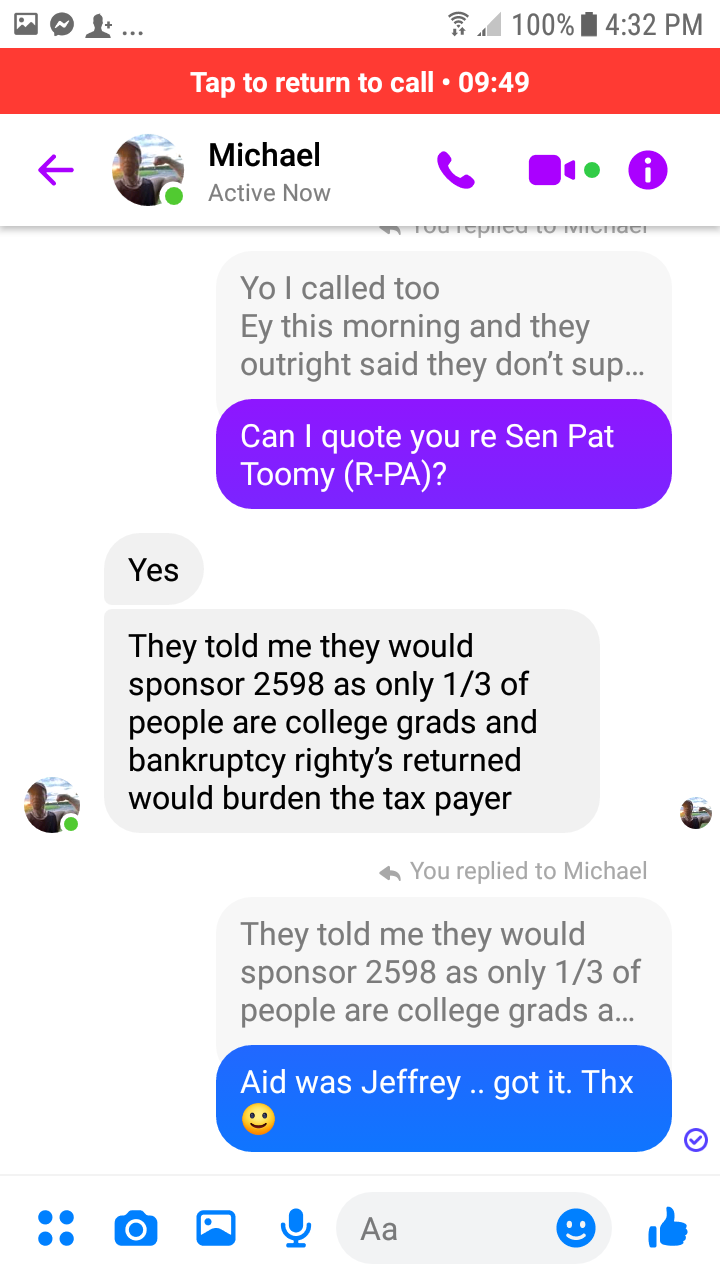The image size is (720, 1280).
Task: Open the gallery image picker
Action: [x=216, y=1228]
